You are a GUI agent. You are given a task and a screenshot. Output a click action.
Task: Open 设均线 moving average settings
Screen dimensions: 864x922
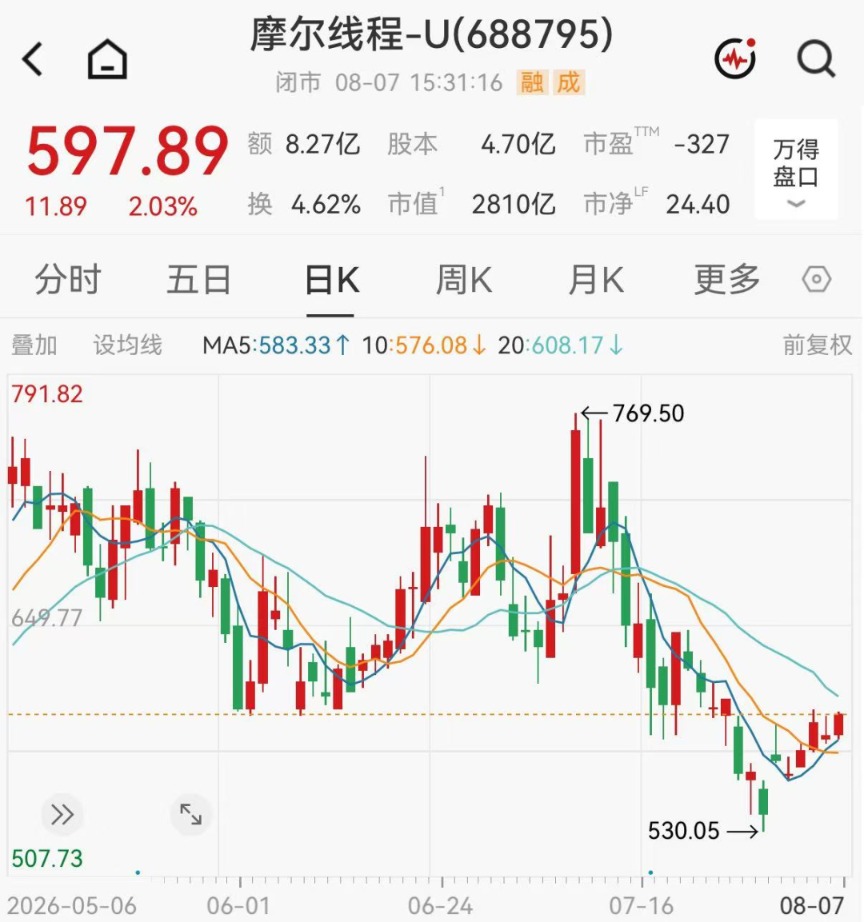(128, 345)
